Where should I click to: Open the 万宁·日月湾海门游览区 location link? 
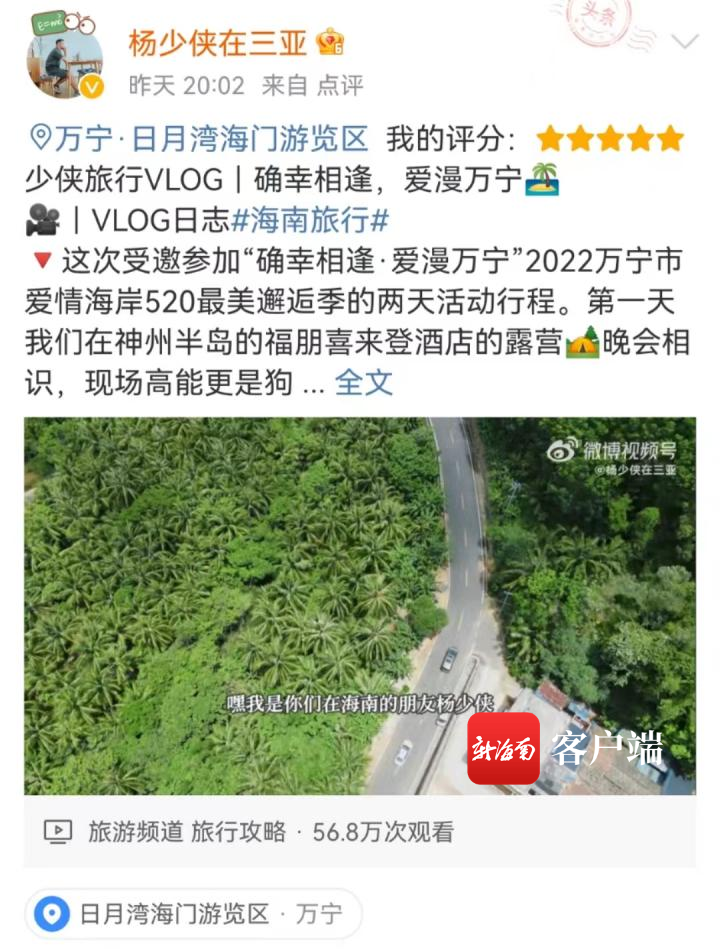click(x=200, y=138)
